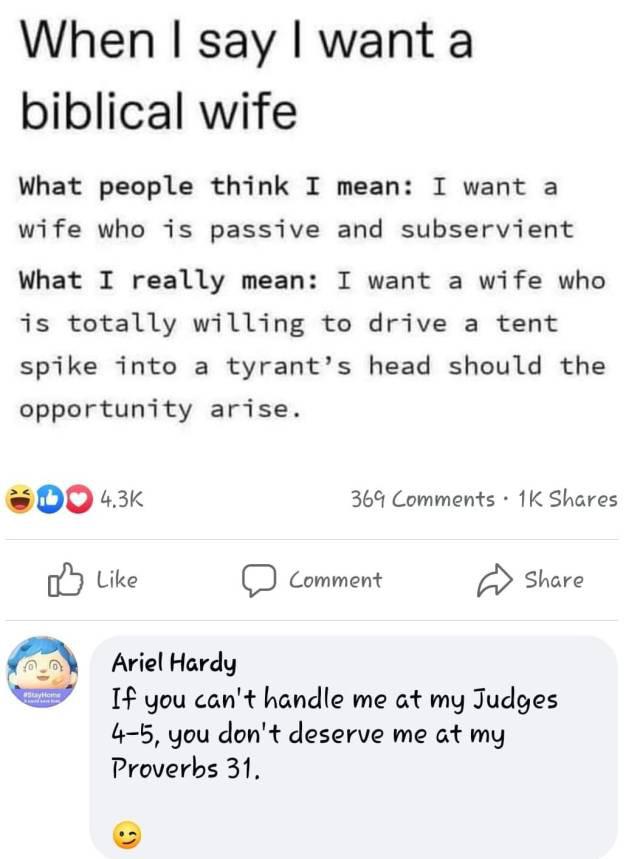The height and width of the screenshot is (859, 640).
Task: Like the biblical wife post
Action: pos(92,580)
